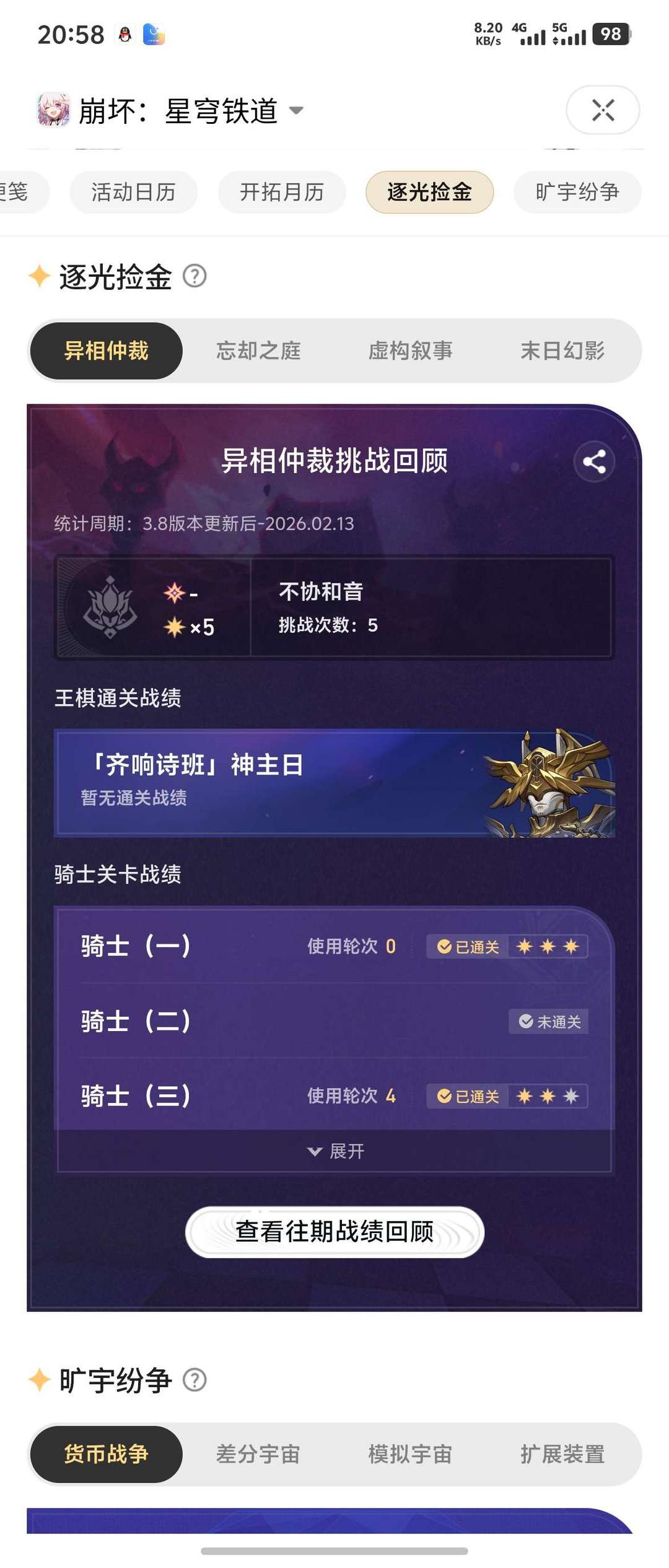
Task: Switch to the 扩展装置 tab
Action: 562,1454
